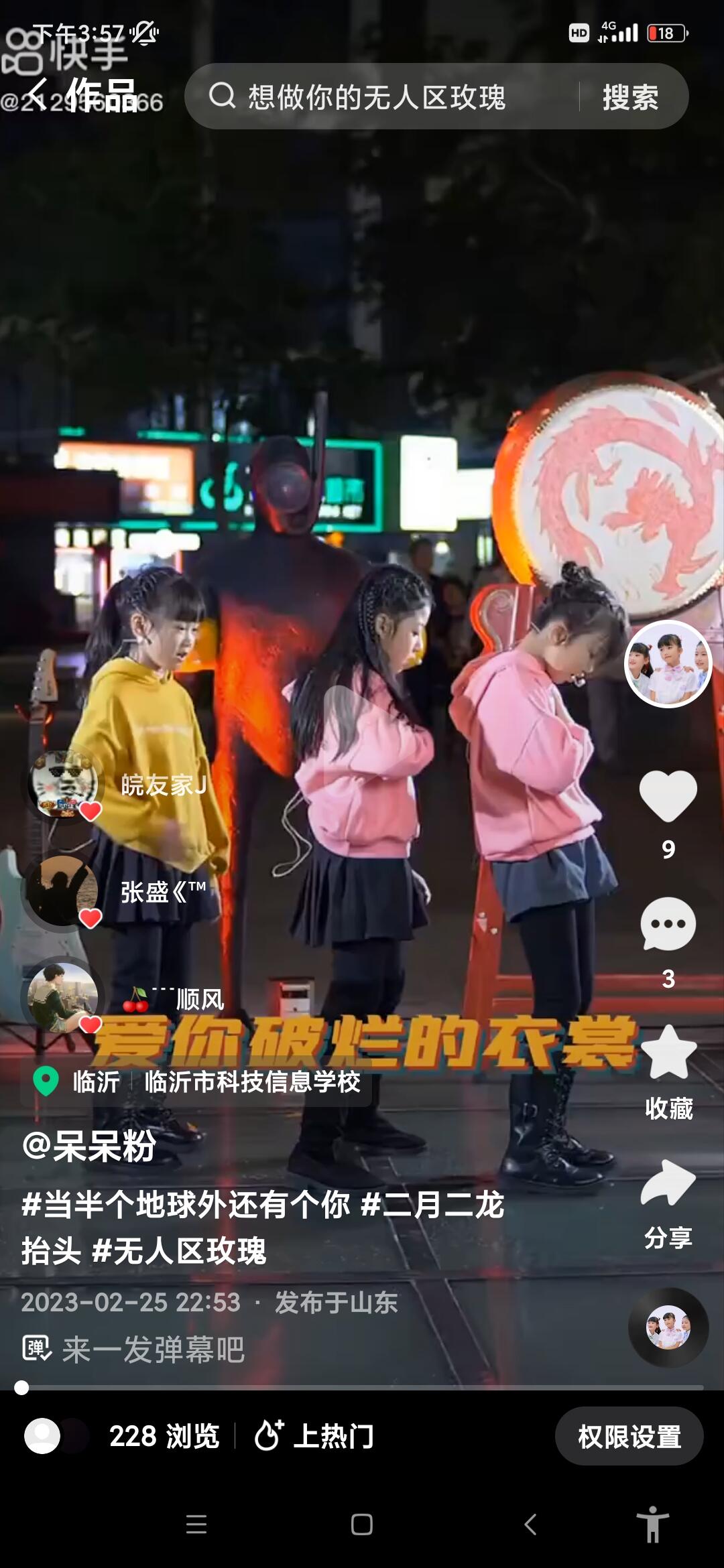
Task: Tap the 搜索 button
Action: tap(630, 97)
